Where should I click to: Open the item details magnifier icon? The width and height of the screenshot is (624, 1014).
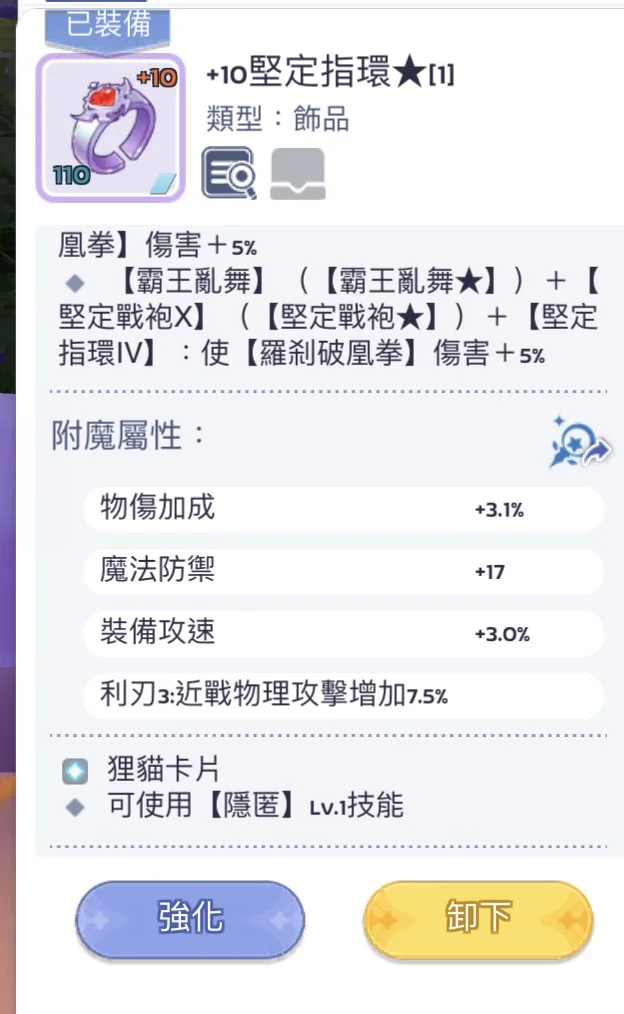point(229,173)
